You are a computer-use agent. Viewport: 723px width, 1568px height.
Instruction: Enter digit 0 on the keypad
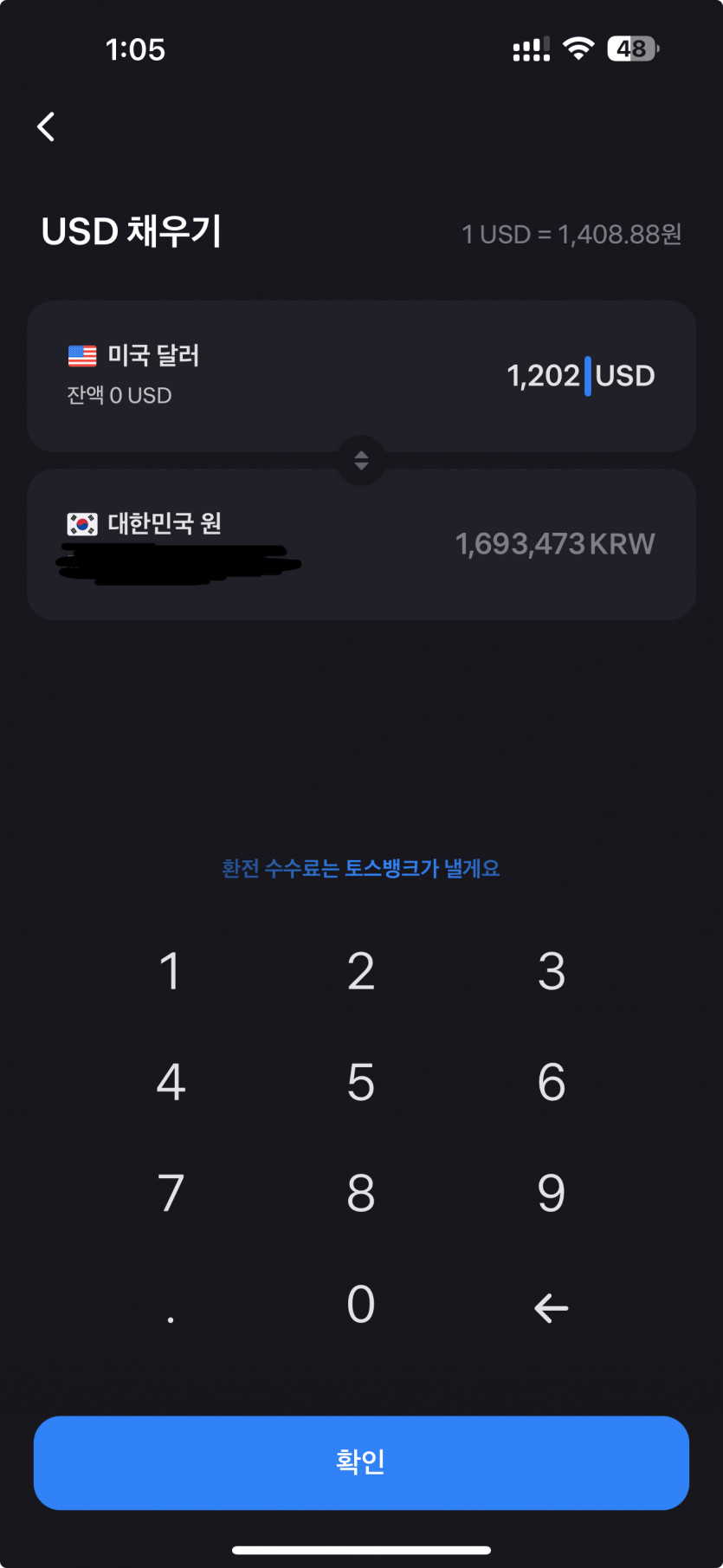click(361, 1305)
